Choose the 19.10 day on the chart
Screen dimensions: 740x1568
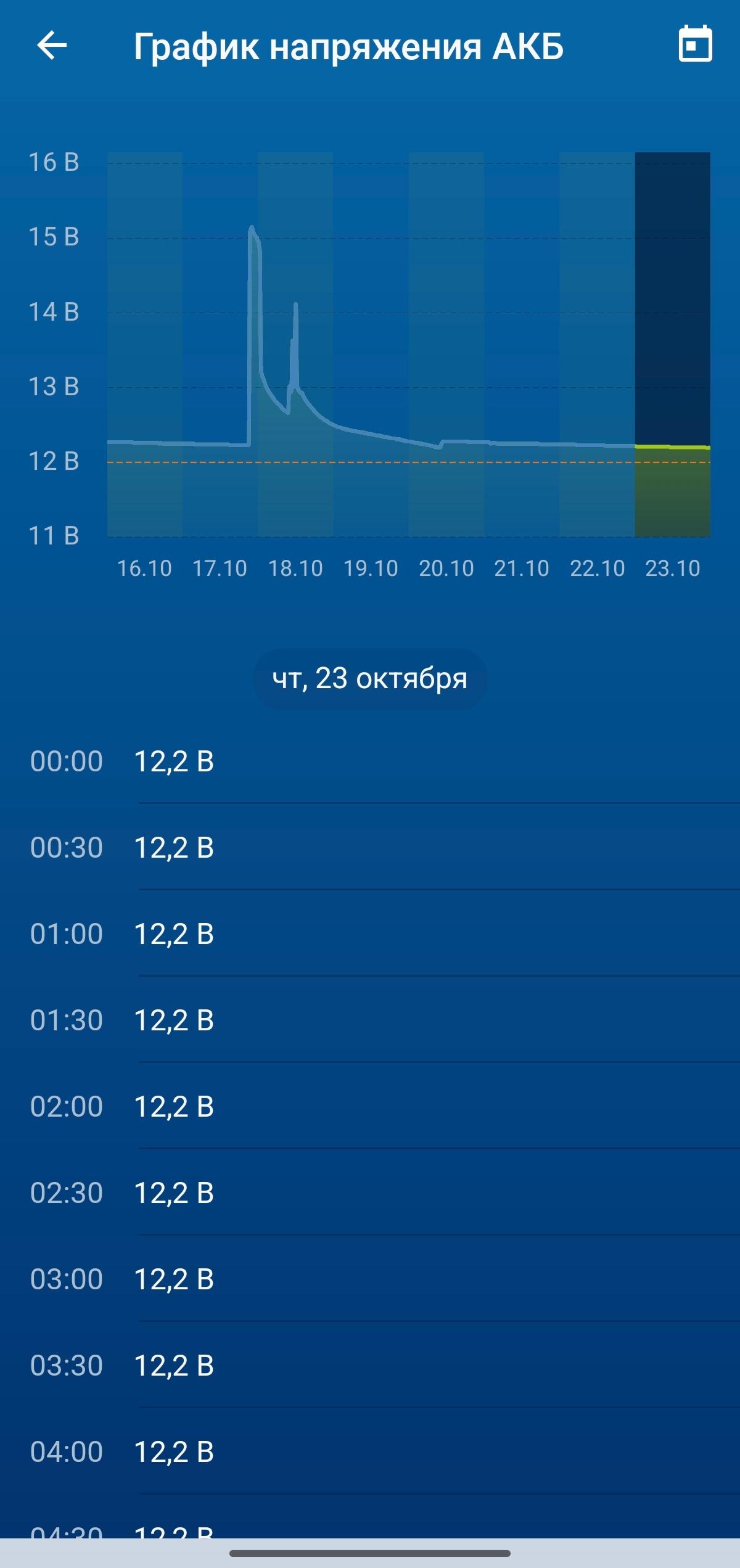(x=371, y=345)
